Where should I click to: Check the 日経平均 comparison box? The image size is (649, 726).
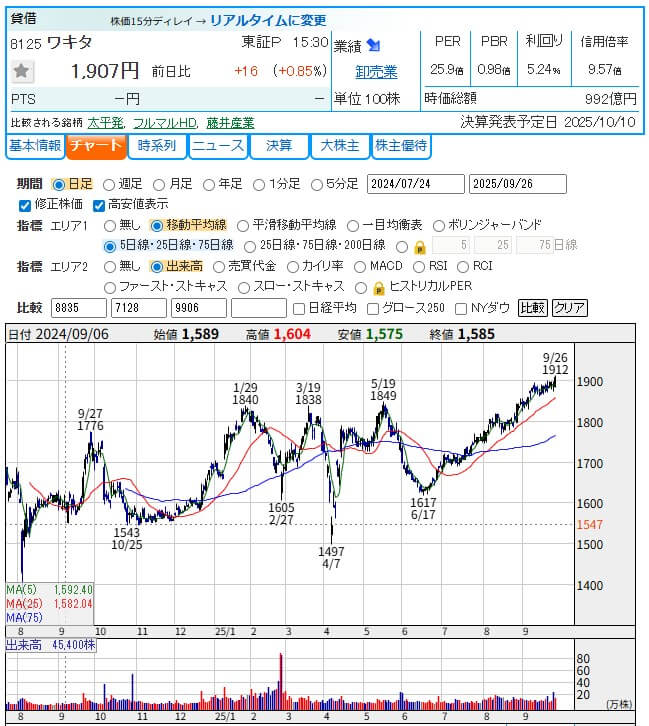pyautogui.click(x=297, y=308)
